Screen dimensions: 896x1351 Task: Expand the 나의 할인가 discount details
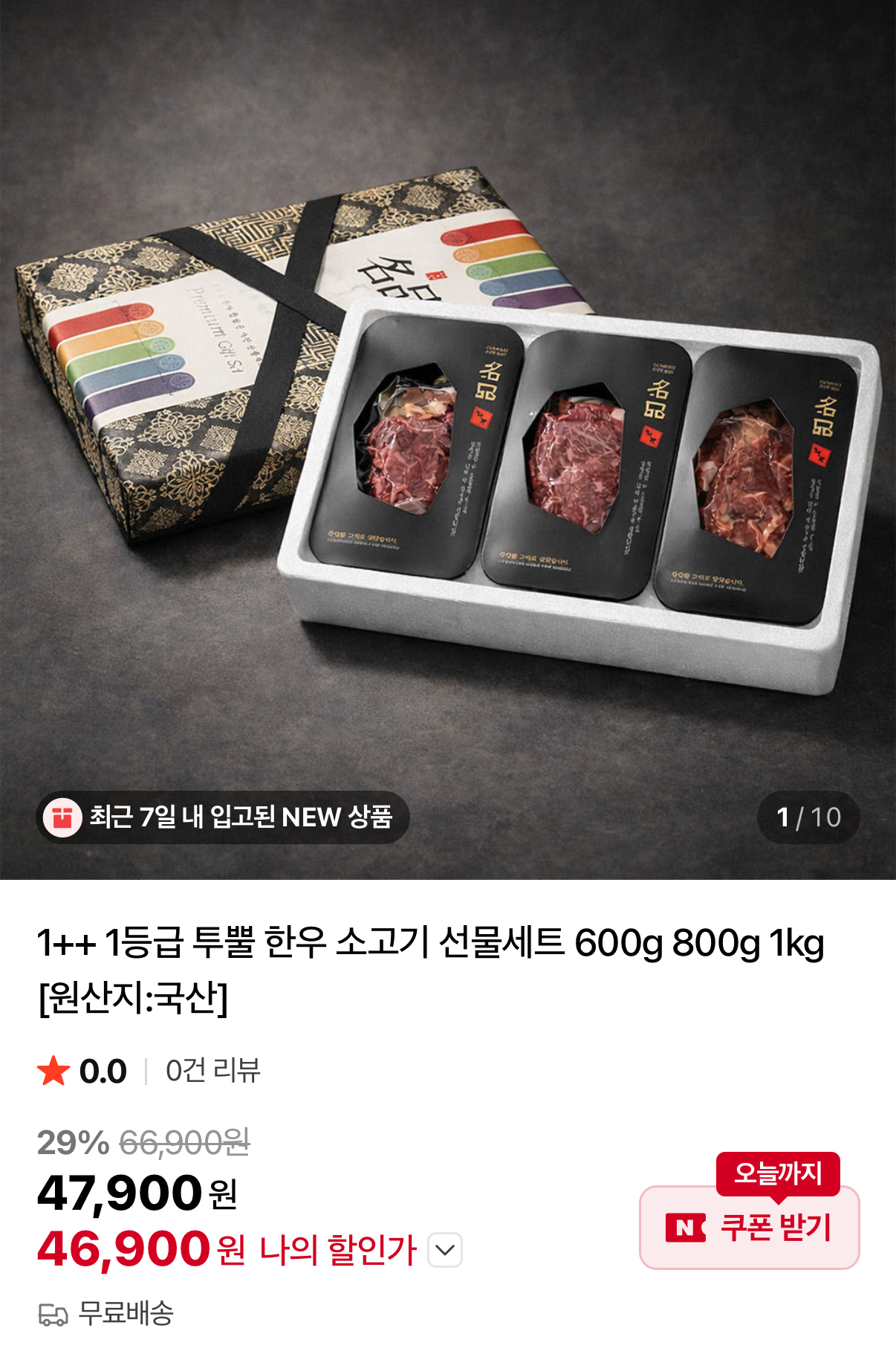pyautogui.click(x=445, y=1250)
